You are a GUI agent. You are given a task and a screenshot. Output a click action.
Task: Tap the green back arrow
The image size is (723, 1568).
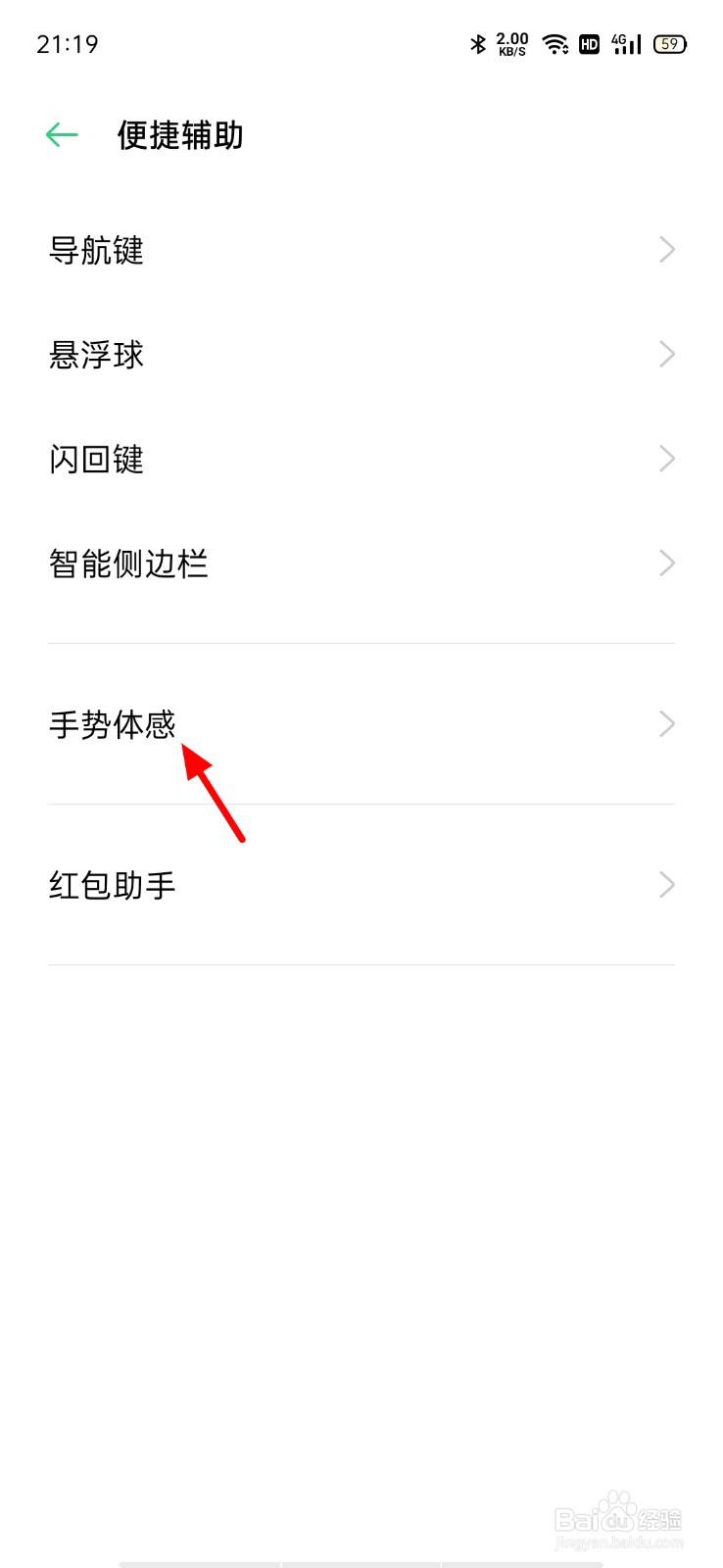[x=61, y=134]
